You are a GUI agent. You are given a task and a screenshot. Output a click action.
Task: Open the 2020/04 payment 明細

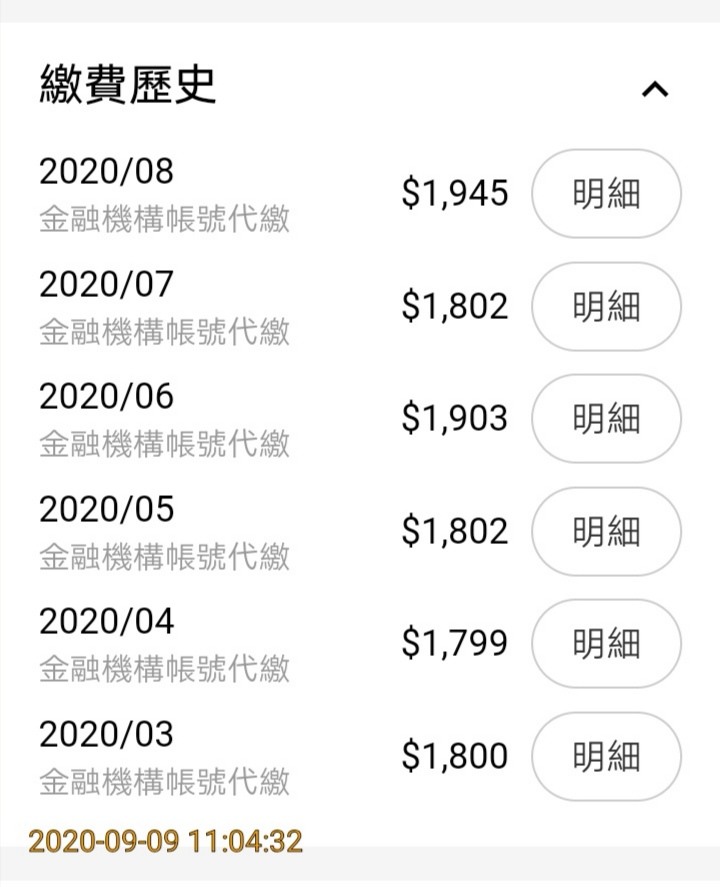606,644
